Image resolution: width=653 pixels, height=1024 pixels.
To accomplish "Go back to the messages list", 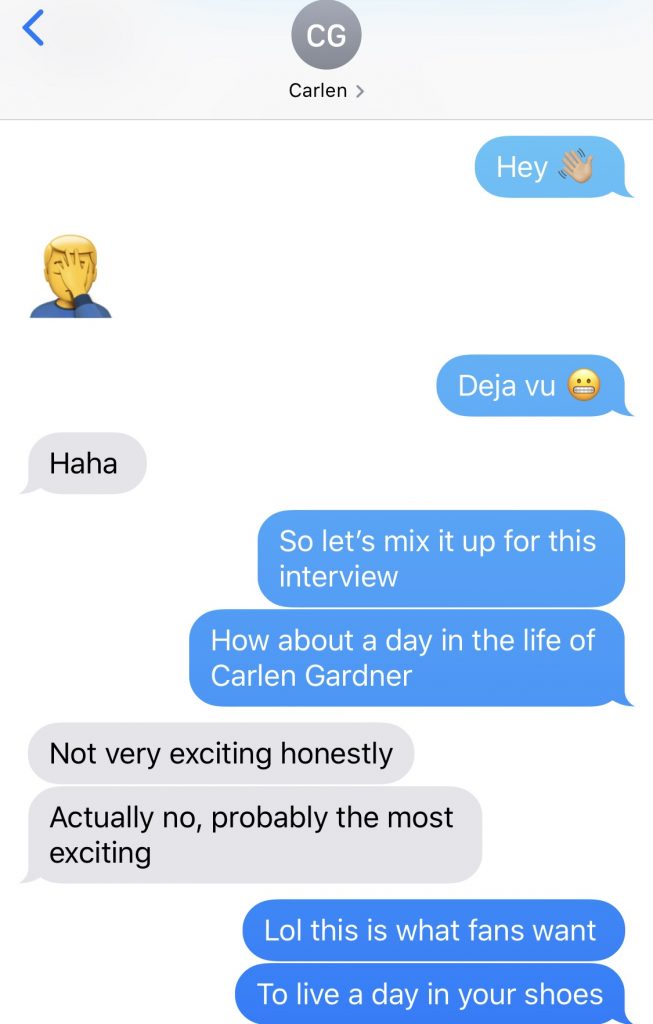I will [x=33, y=30].
